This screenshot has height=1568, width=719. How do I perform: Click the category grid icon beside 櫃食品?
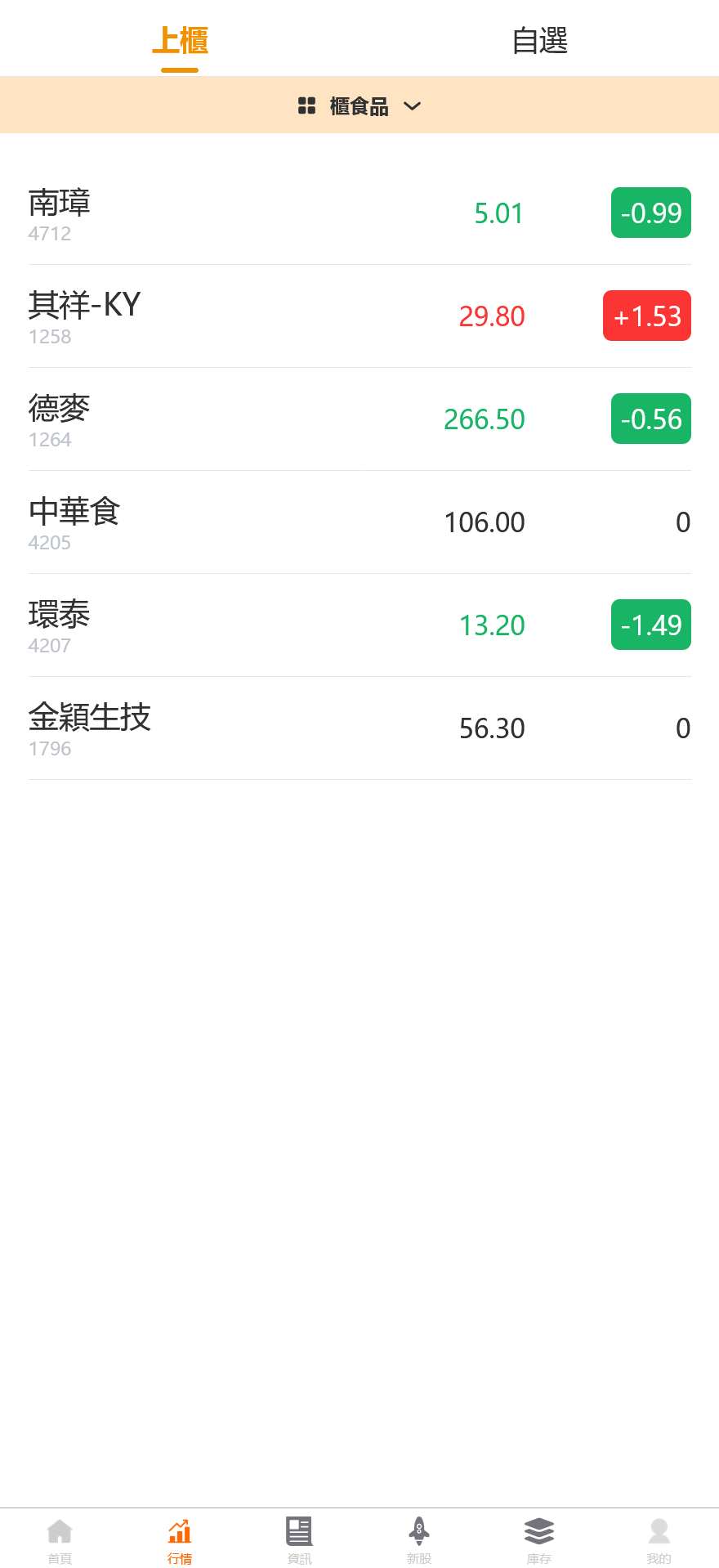306,105
